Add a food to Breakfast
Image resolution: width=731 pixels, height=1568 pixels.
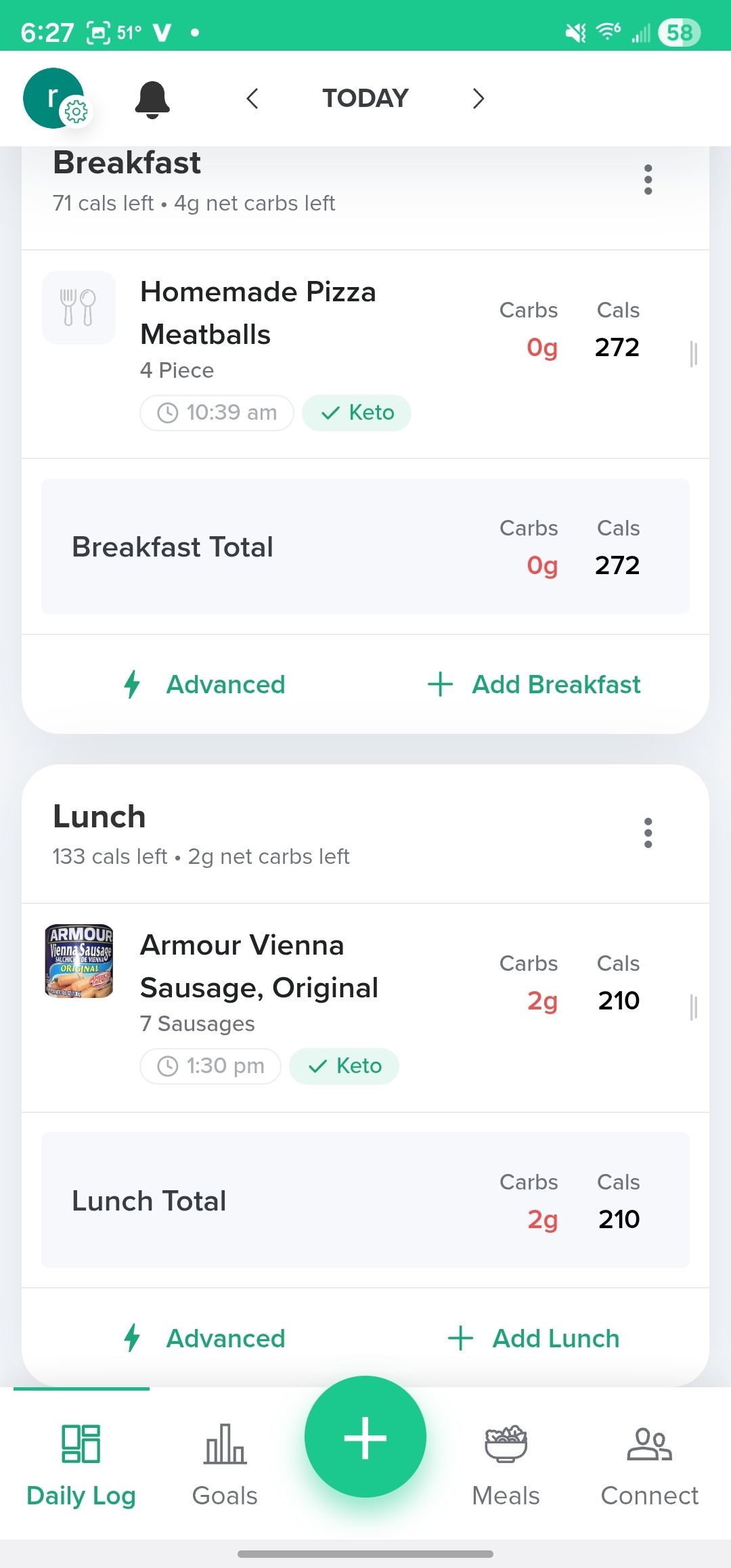click(x=534, y=684)
